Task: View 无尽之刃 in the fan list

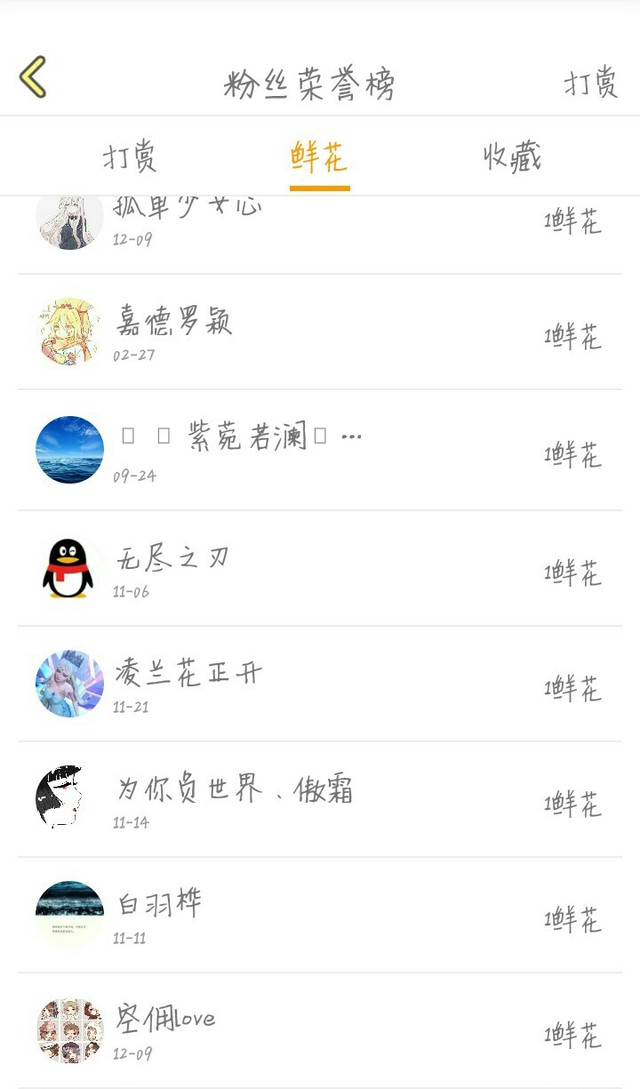Action: point(320,568)
